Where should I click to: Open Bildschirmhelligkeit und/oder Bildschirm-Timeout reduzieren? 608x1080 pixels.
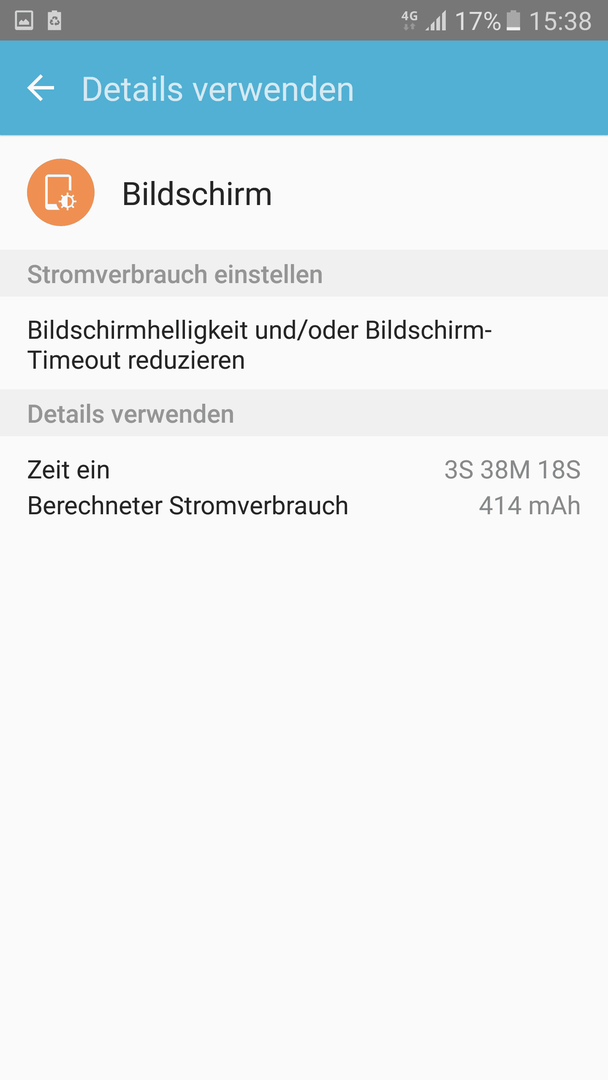coord(304,344)
